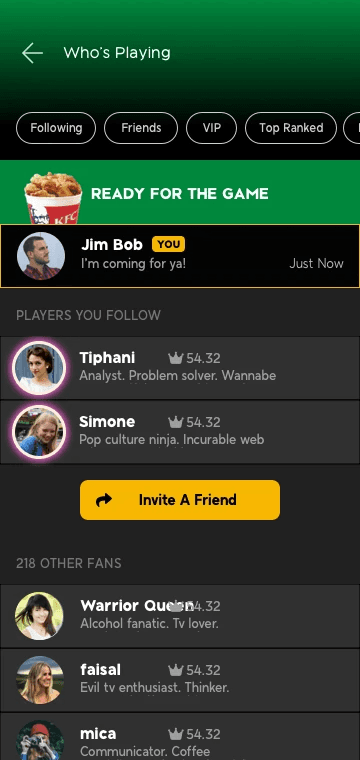
Task: Tap Invite A Friend button
Action: (180, 500)
